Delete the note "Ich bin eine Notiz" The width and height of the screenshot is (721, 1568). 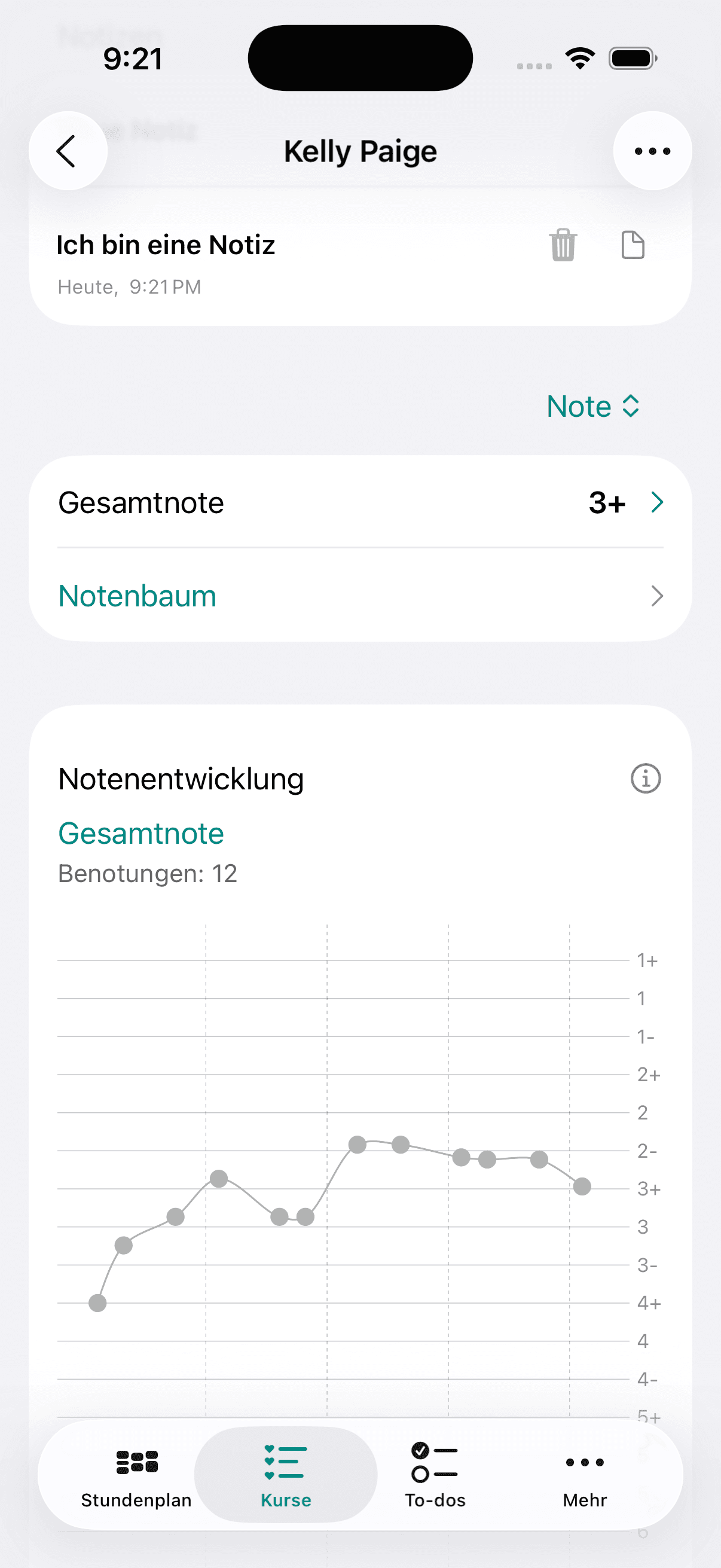[563, 245]
